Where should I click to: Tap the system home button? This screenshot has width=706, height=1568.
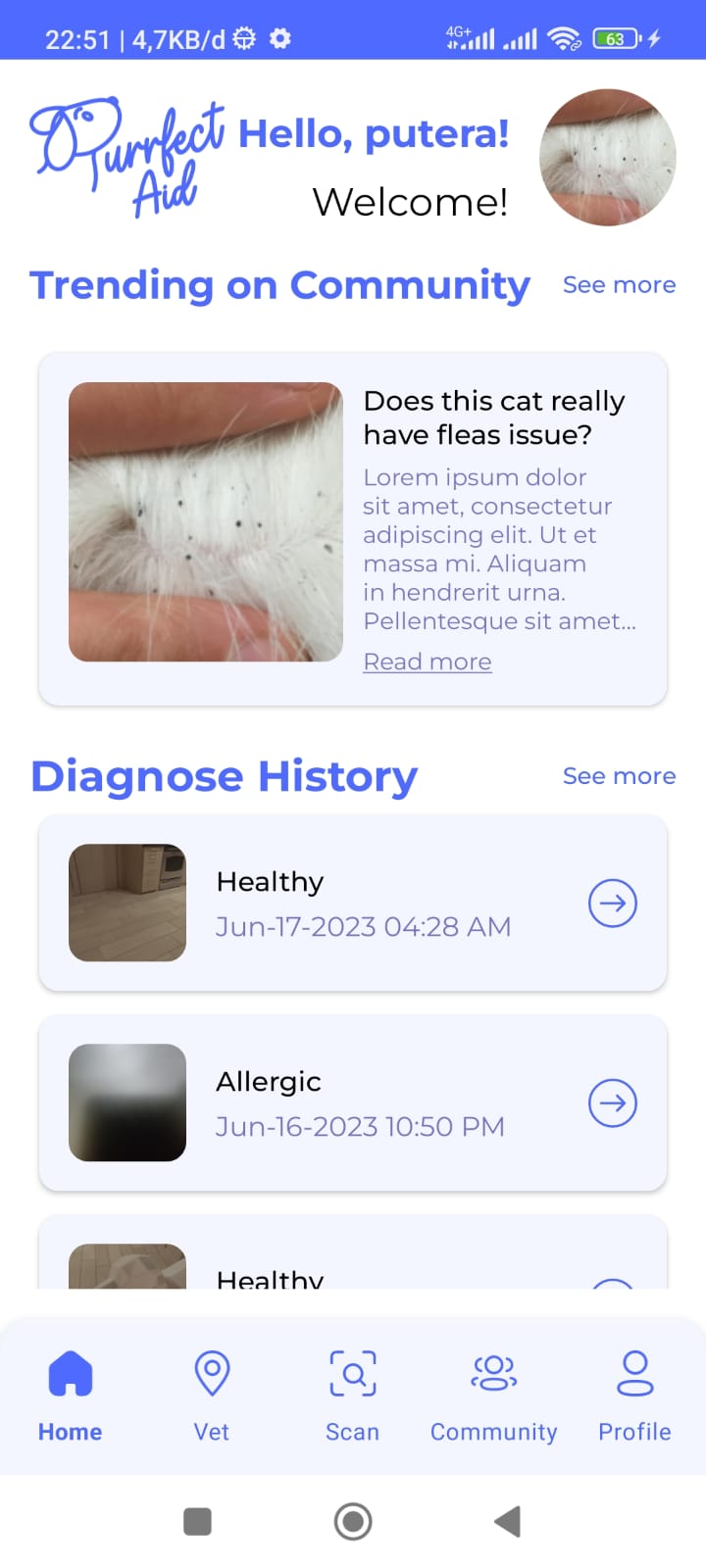(x=353, y=1522)
